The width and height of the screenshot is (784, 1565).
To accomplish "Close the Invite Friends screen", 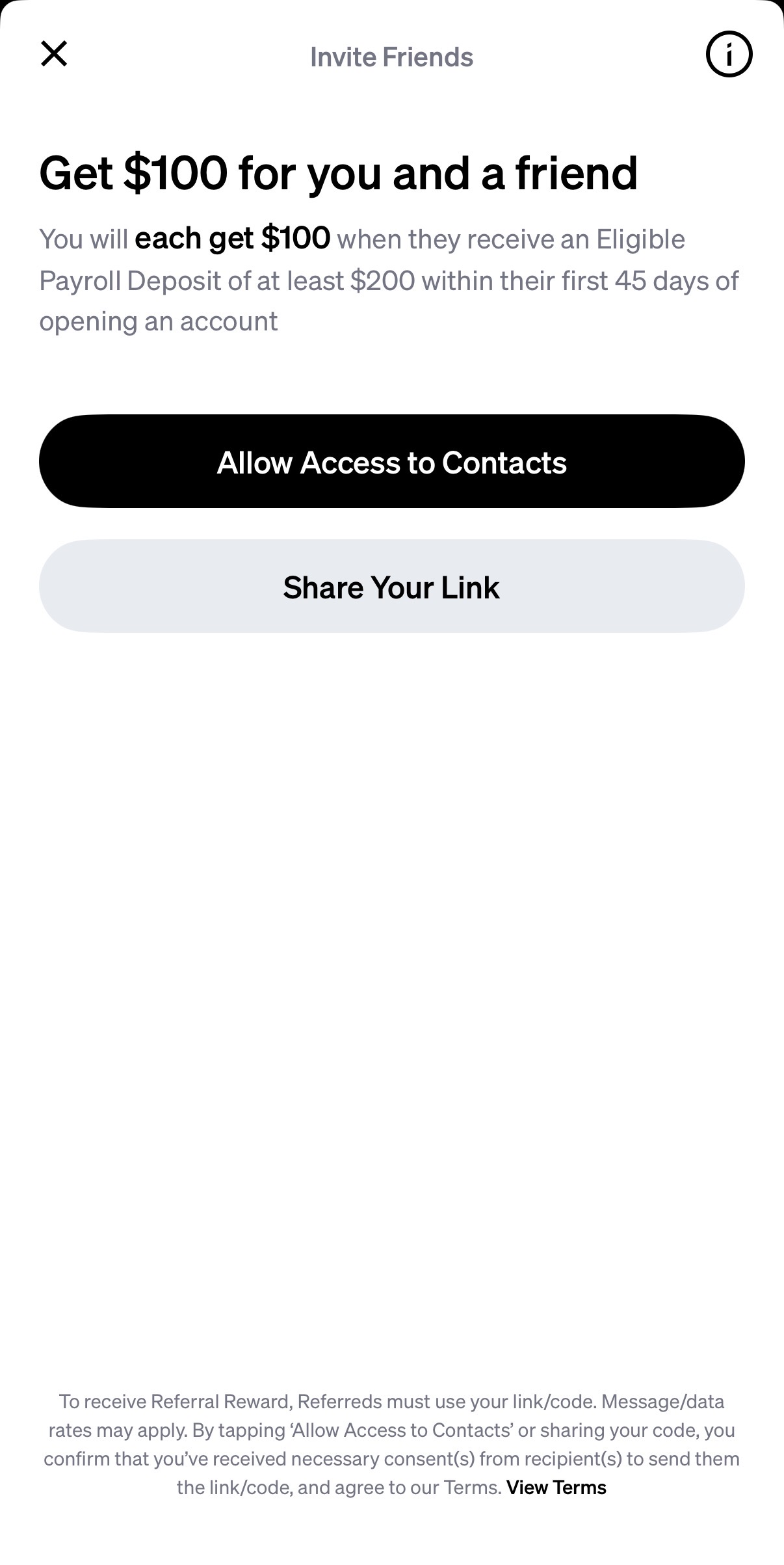I will (54, 54).
